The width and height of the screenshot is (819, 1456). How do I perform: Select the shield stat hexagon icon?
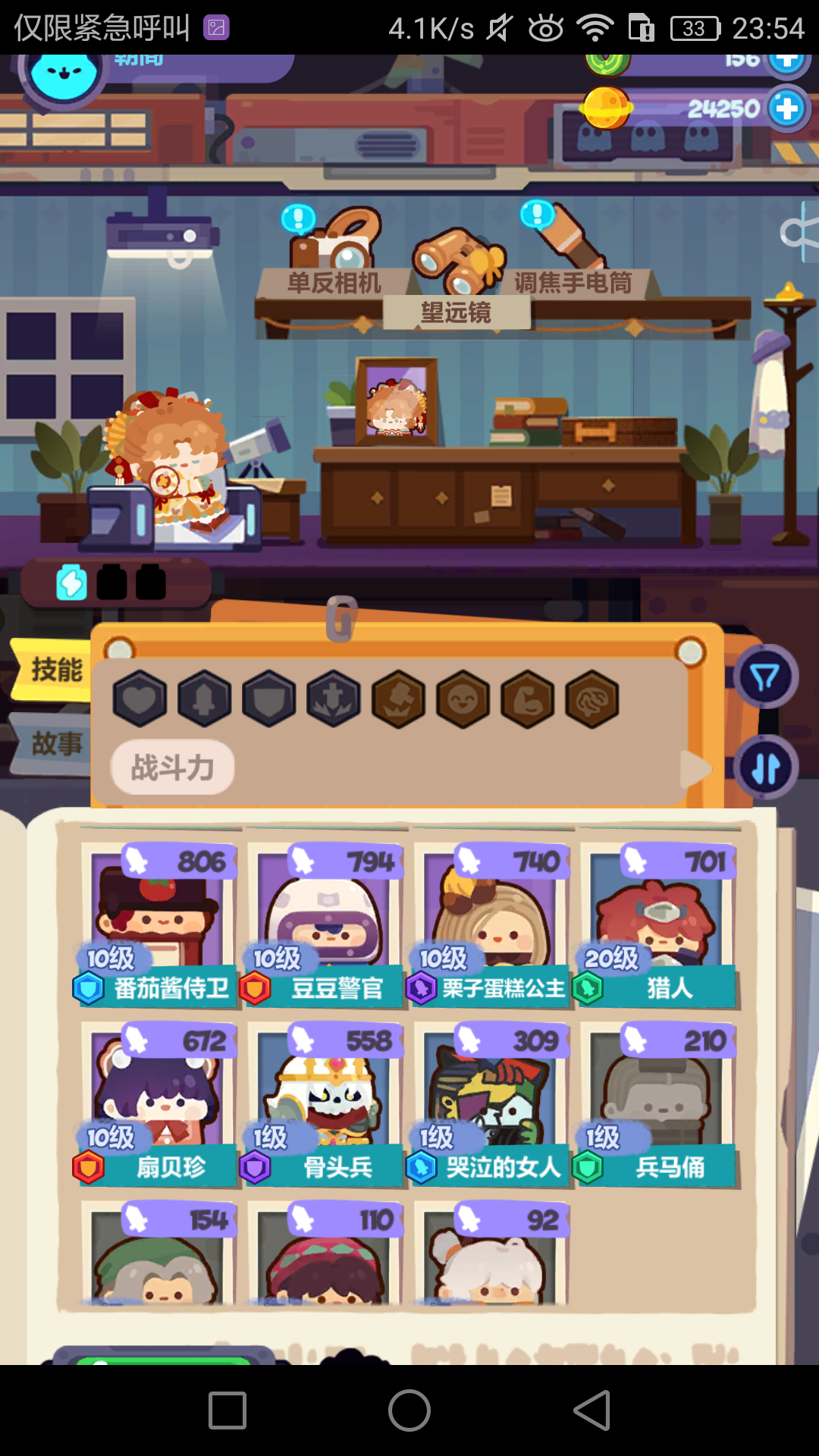click(x=268, y=699)
